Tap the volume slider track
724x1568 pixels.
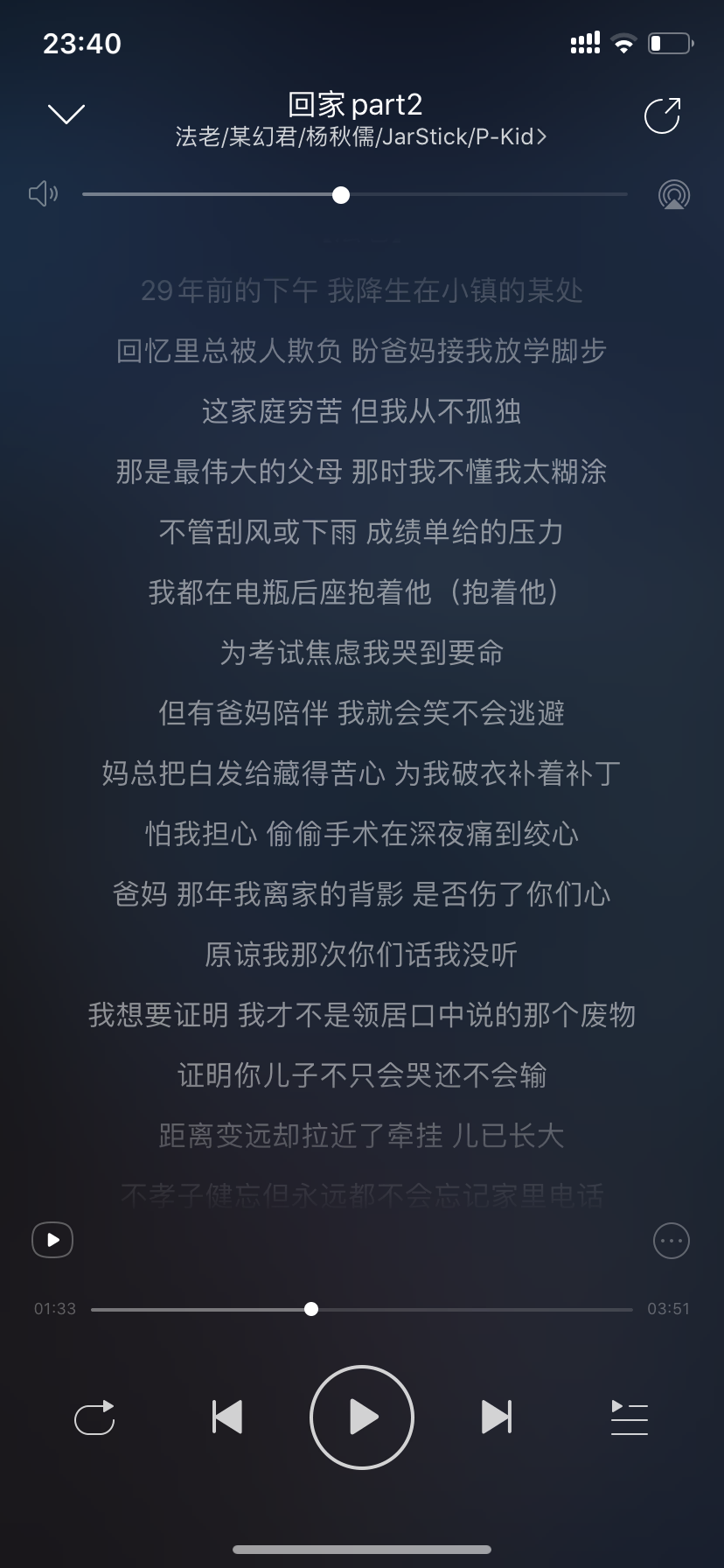pos(355,194)
